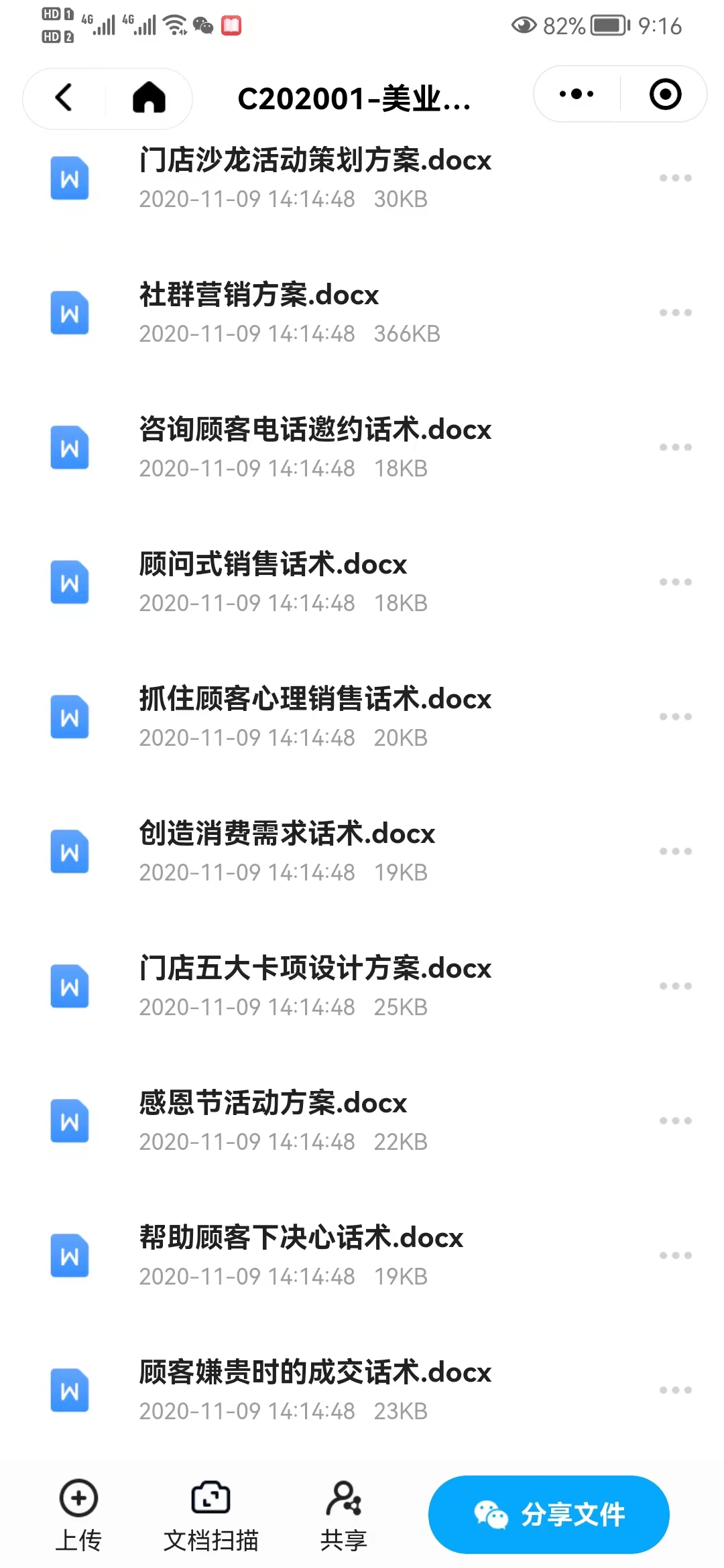Tap the battery indicator in the status bar
This screenshot has height=1568, width=724.
pyautogui.click(x=605, y=25)
